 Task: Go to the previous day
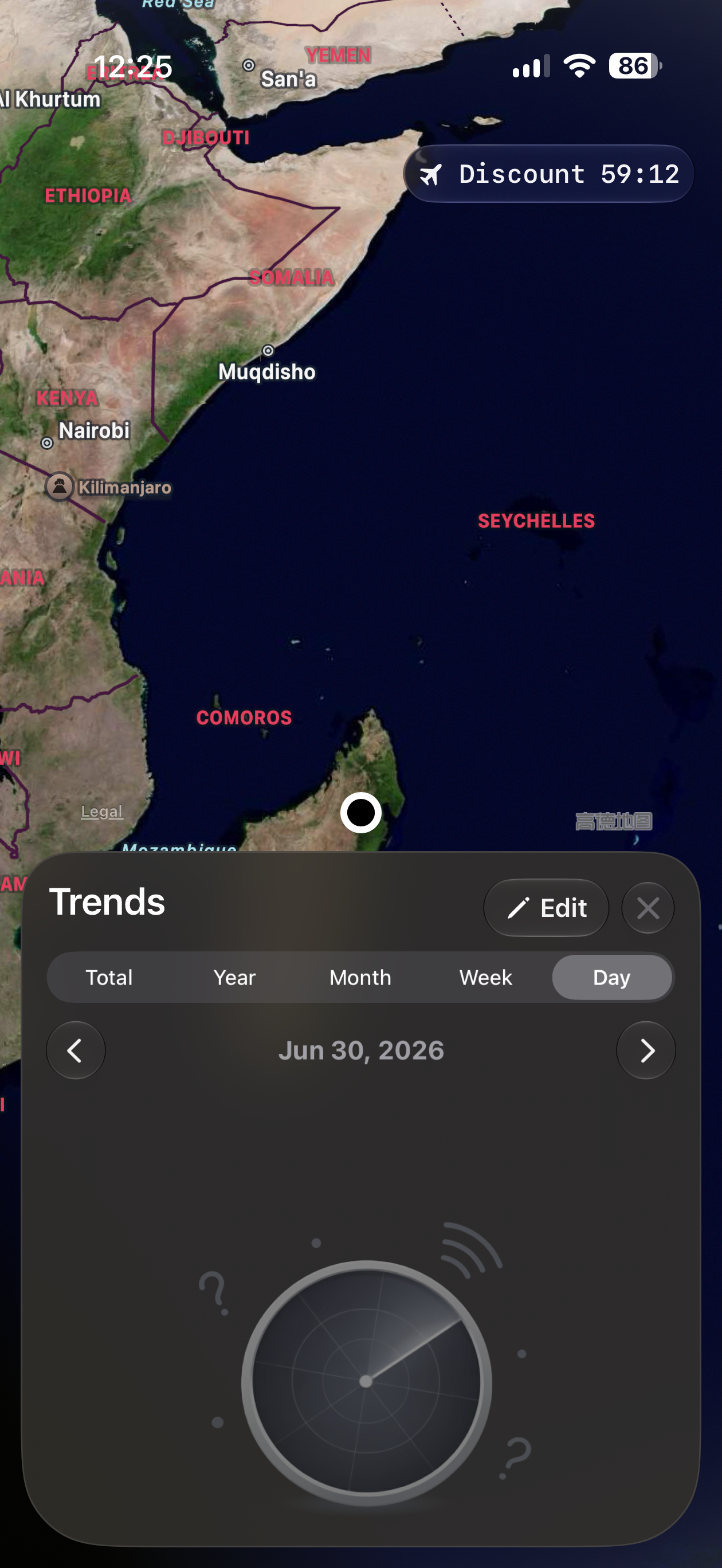click(76, 1050)
